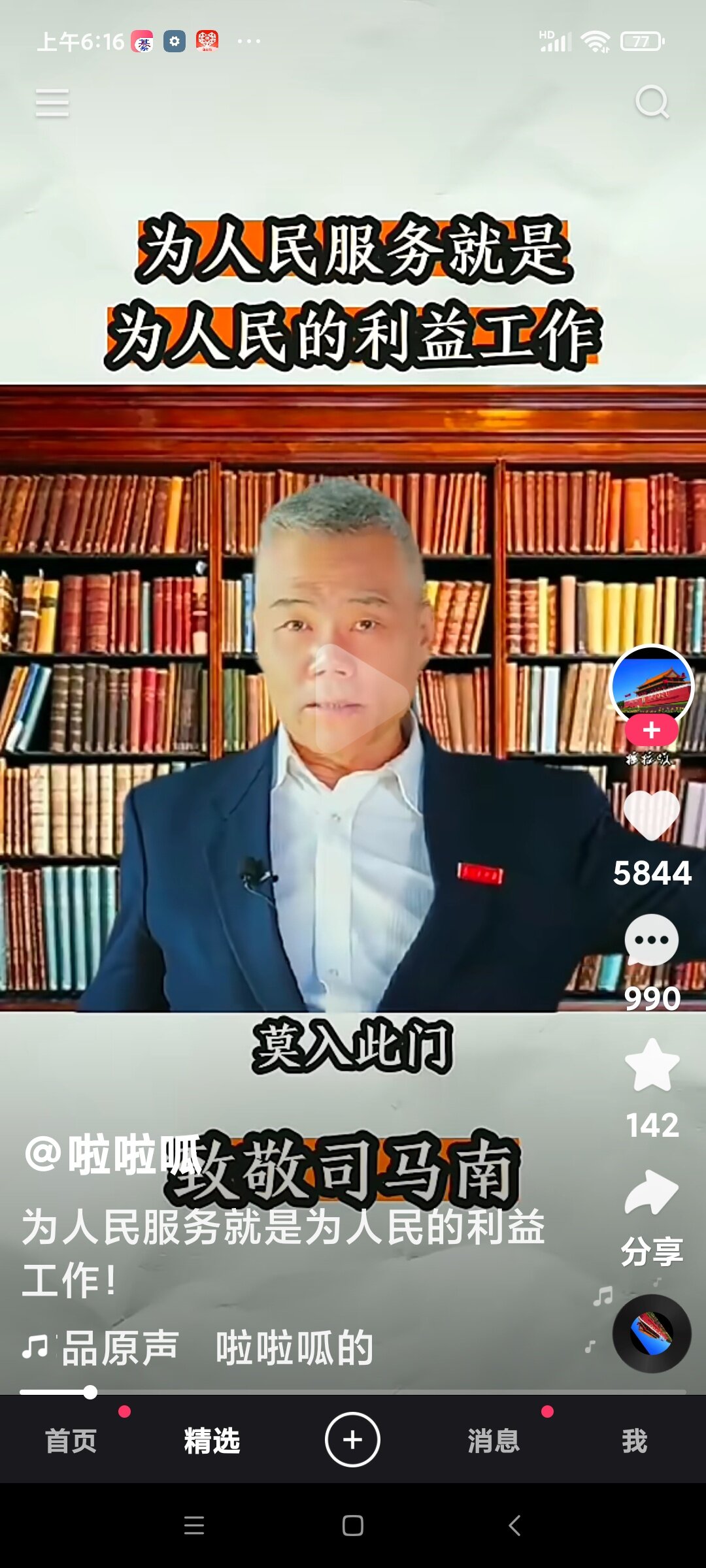Create a new post with the plus button
This screenshot has width=706, height=1568.
coord(352,1439)
